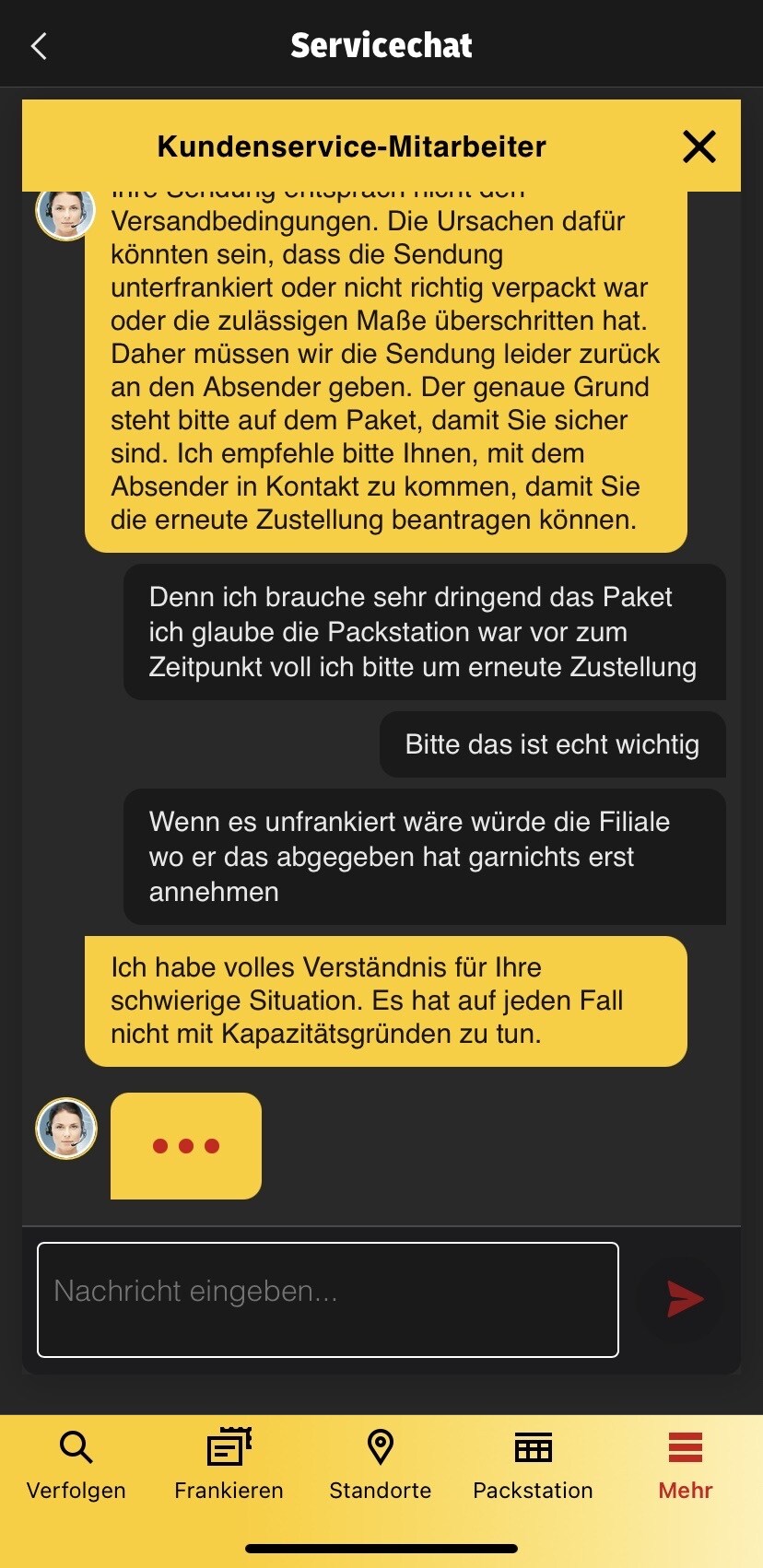Image resolution: width=763 pixels, height=1568 pixels.
Task: Open the Frankieren tab
Action: [x=229, y=1466]
